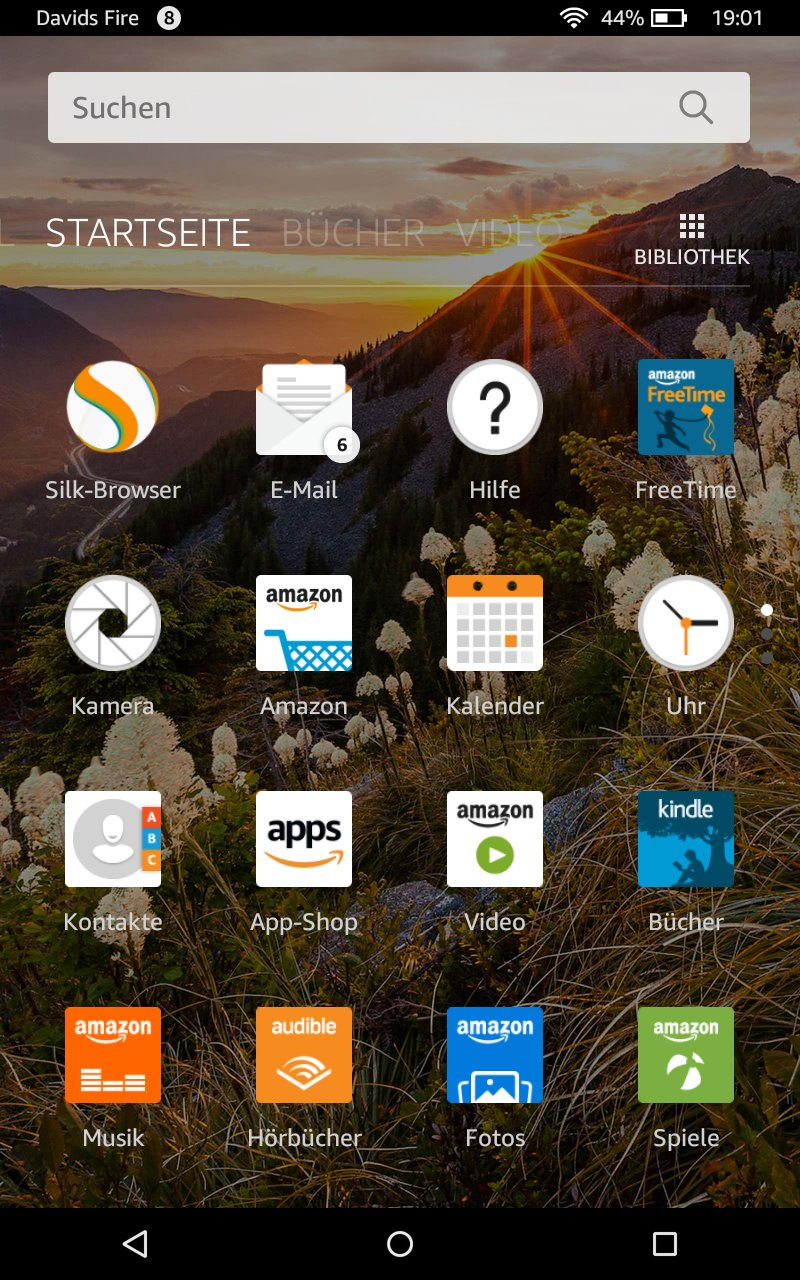This screenshot has width=800, height=1280.
Task: Open the Hilfe app
Action: 495,408
